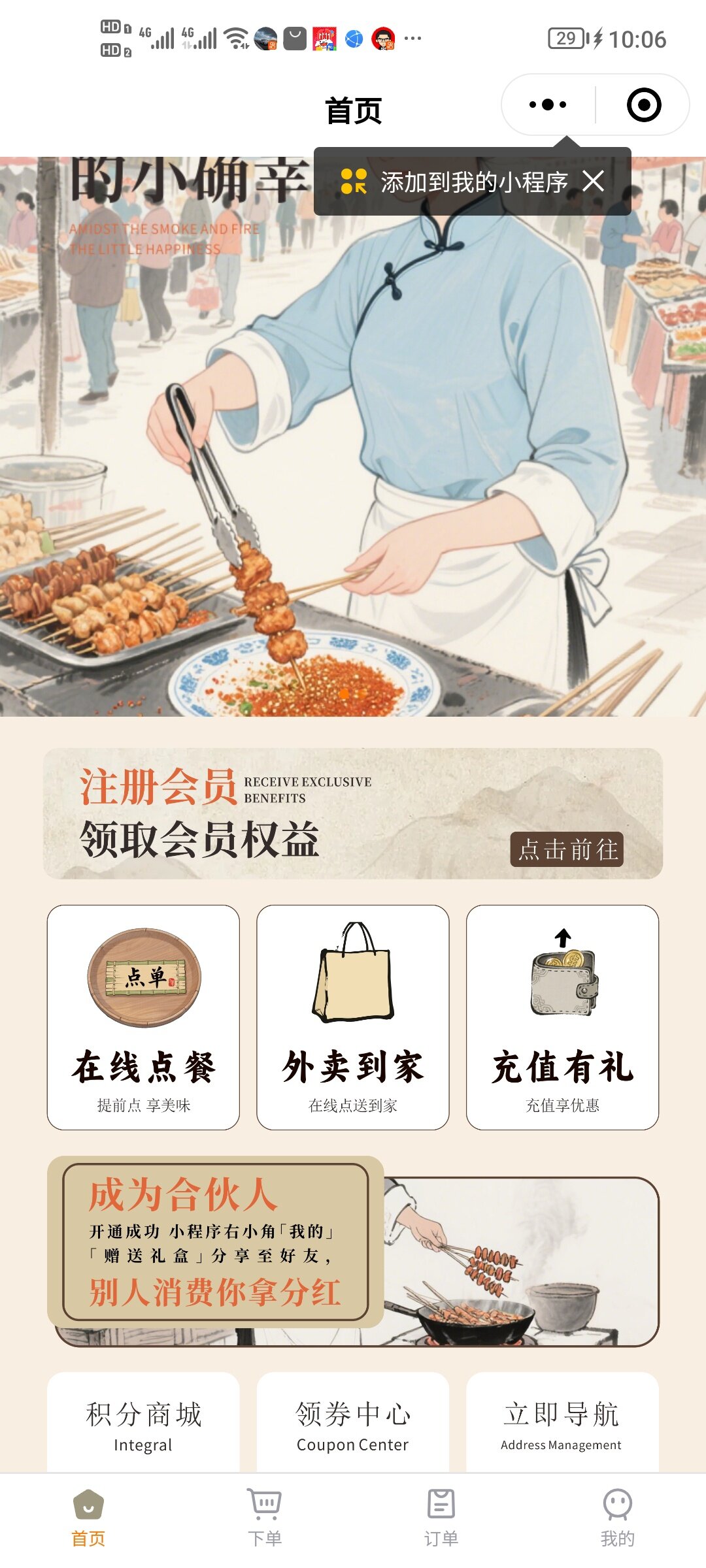Switch to the 下单 tab
This screenshot has height=1568, width=706.
coord(265,1518)
